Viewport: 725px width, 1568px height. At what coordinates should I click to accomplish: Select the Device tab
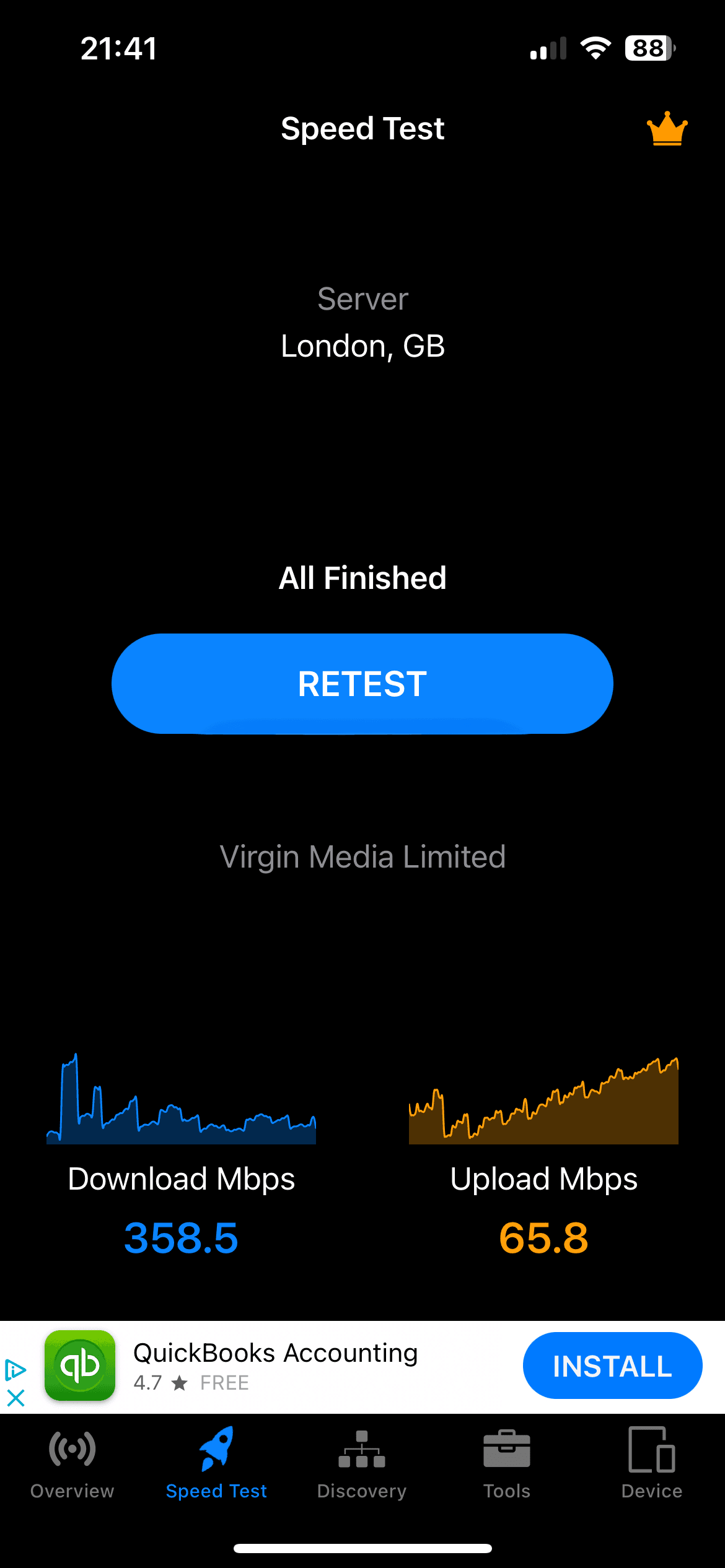coord(652,1462)
